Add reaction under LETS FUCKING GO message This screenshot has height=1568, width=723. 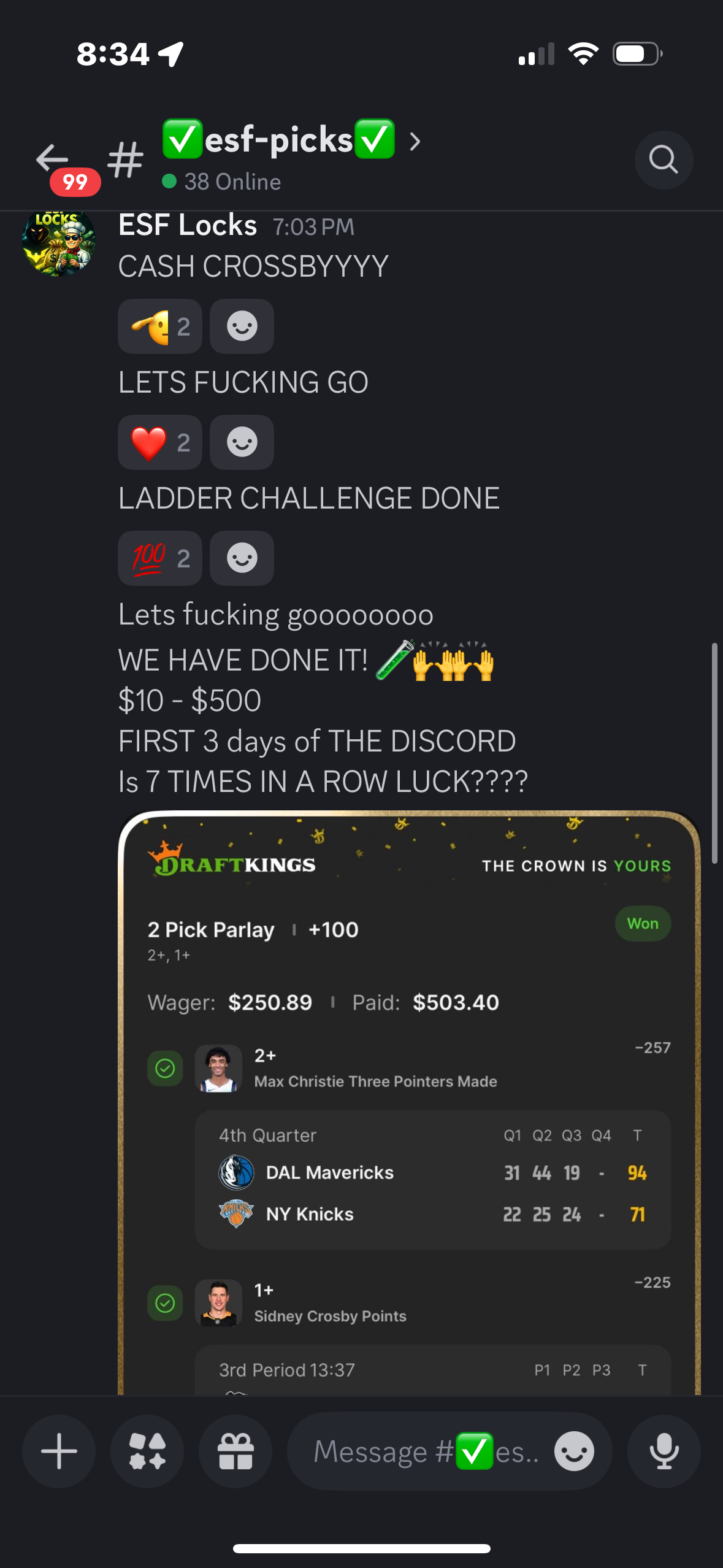242,442
